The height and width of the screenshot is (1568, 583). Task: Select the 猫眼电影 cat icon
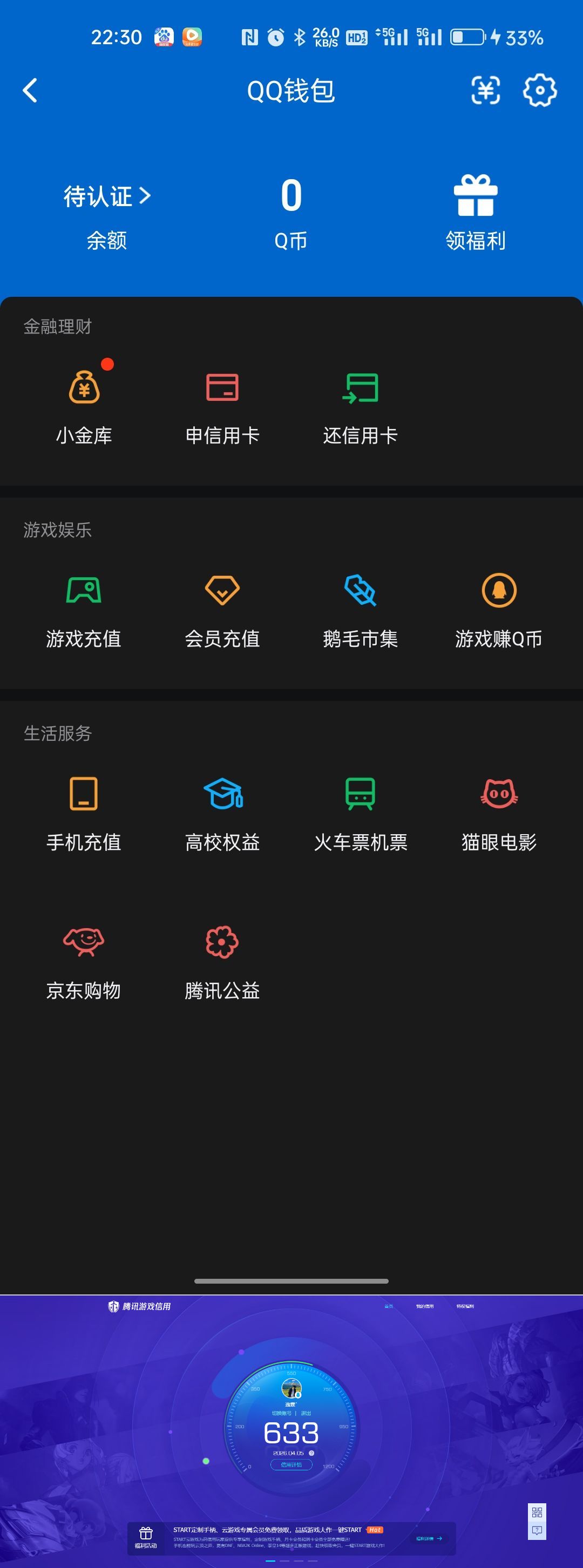498,794
